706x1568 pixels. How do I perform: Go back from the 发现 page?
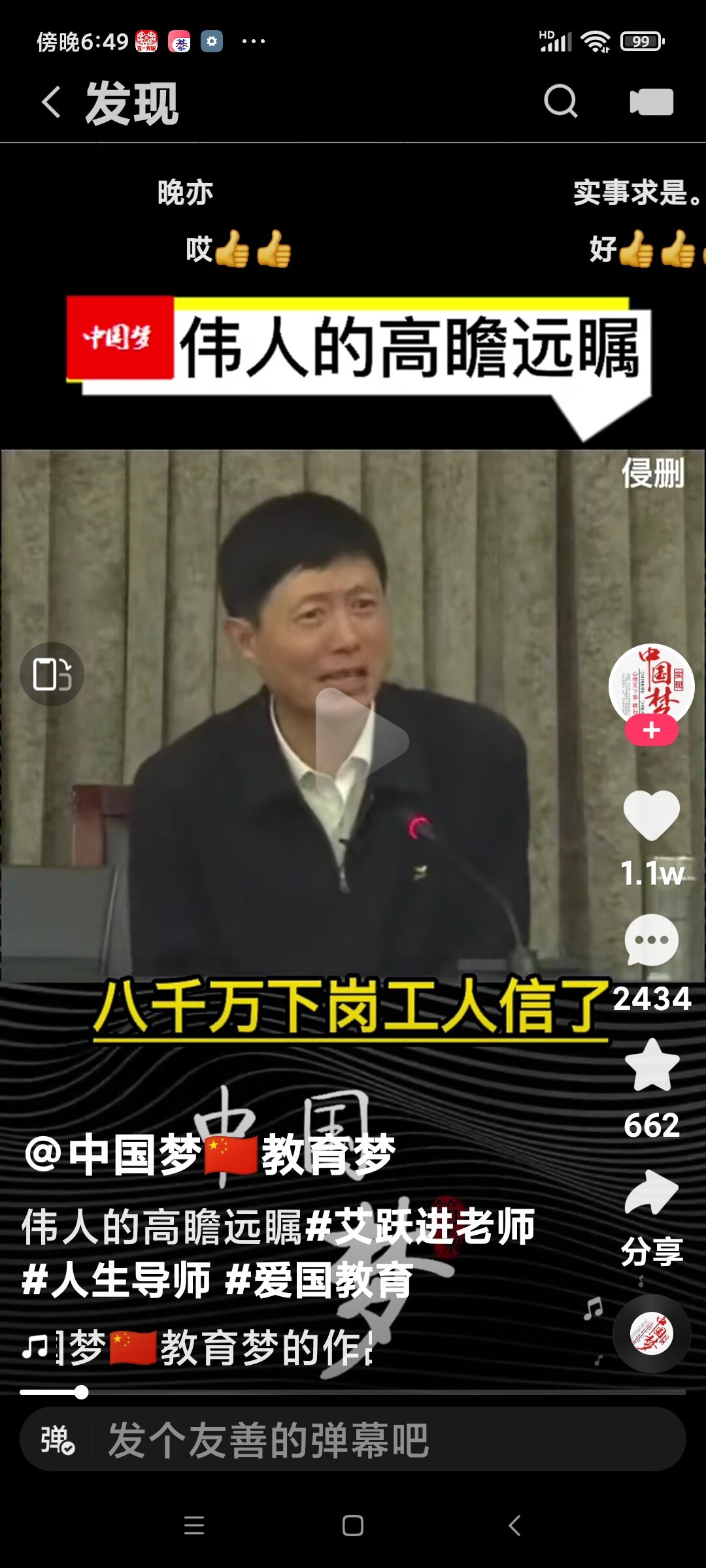coord(52,103)
